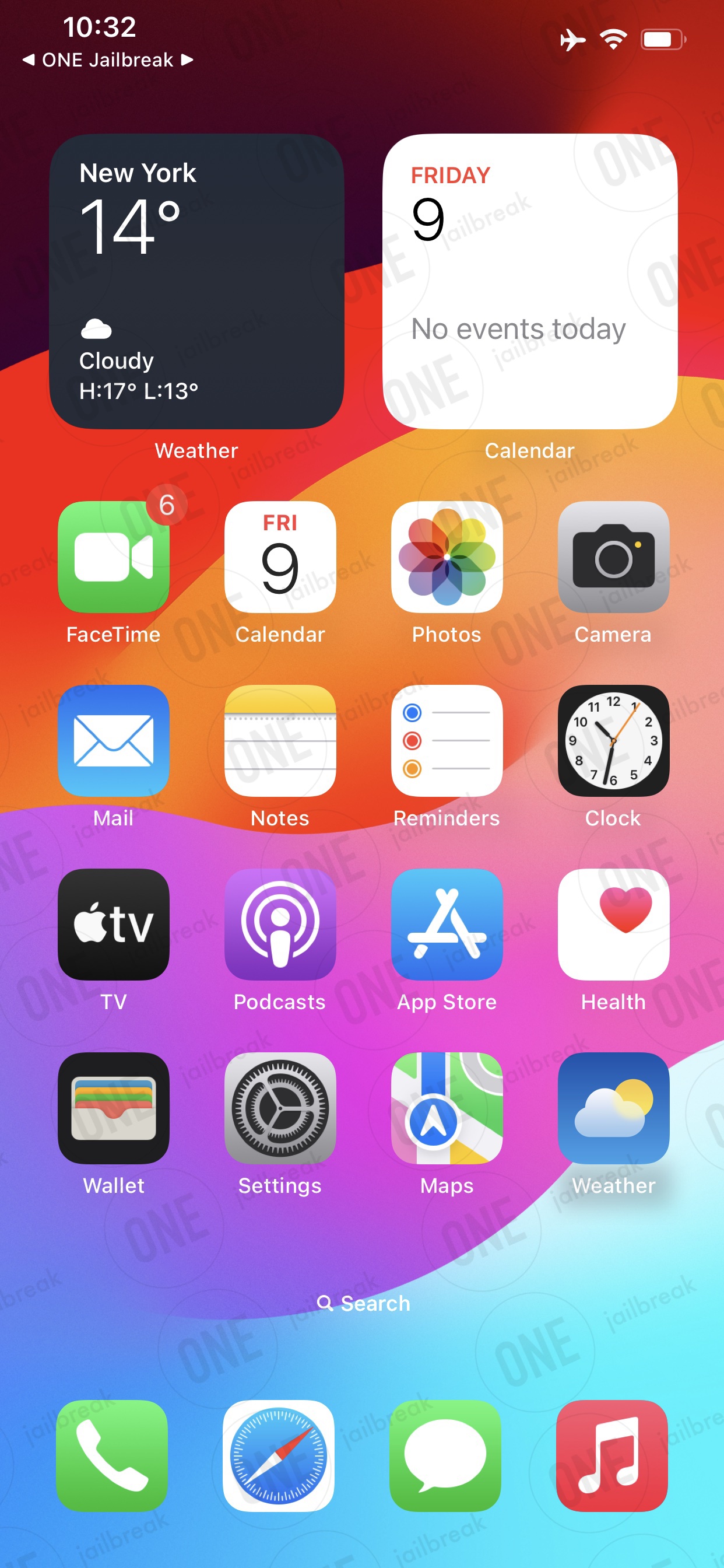Open the Notes app
Image resolution: width=724 pixels, height=1568 pixels.
280,741
